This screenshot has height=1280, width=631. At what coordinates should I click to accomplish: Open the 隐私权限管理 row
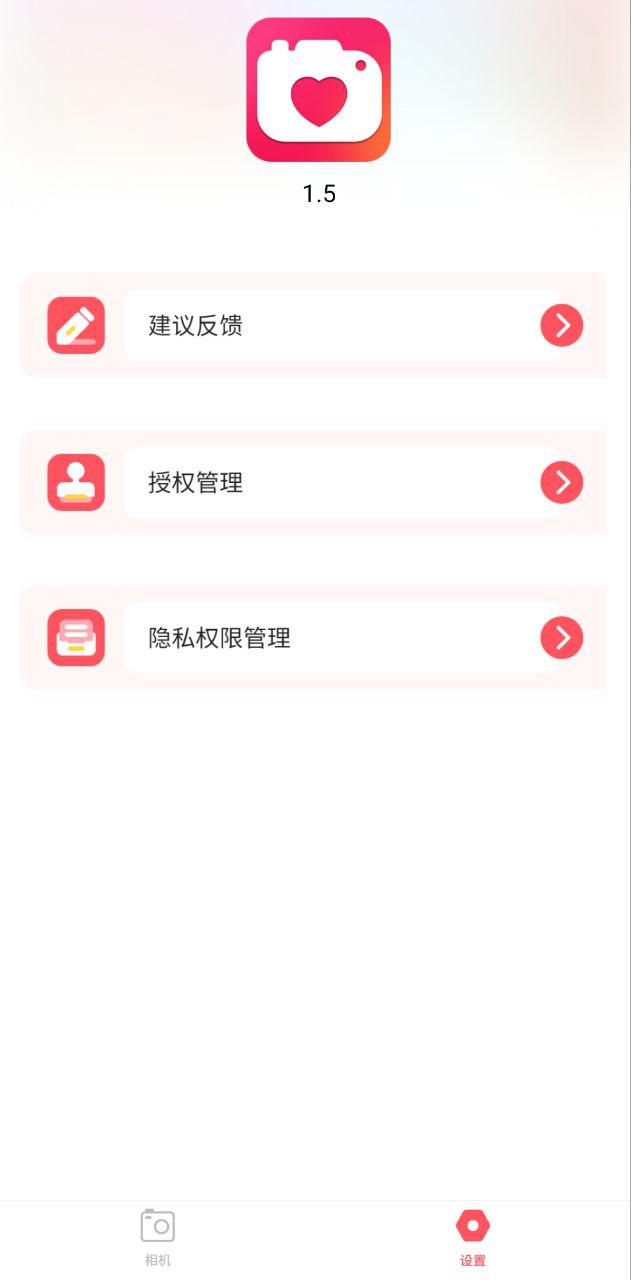tap(313, 637)
